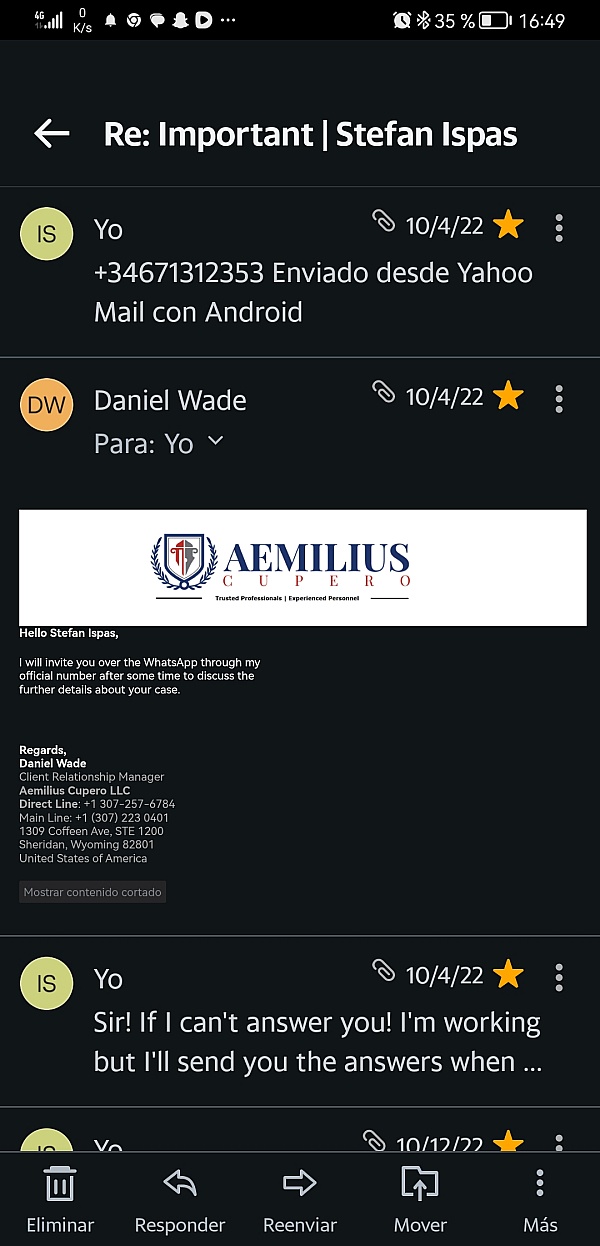Tap Eliminar to delete the email
This screenshot has width=600, height=1246.
(x=60, y=1200)
